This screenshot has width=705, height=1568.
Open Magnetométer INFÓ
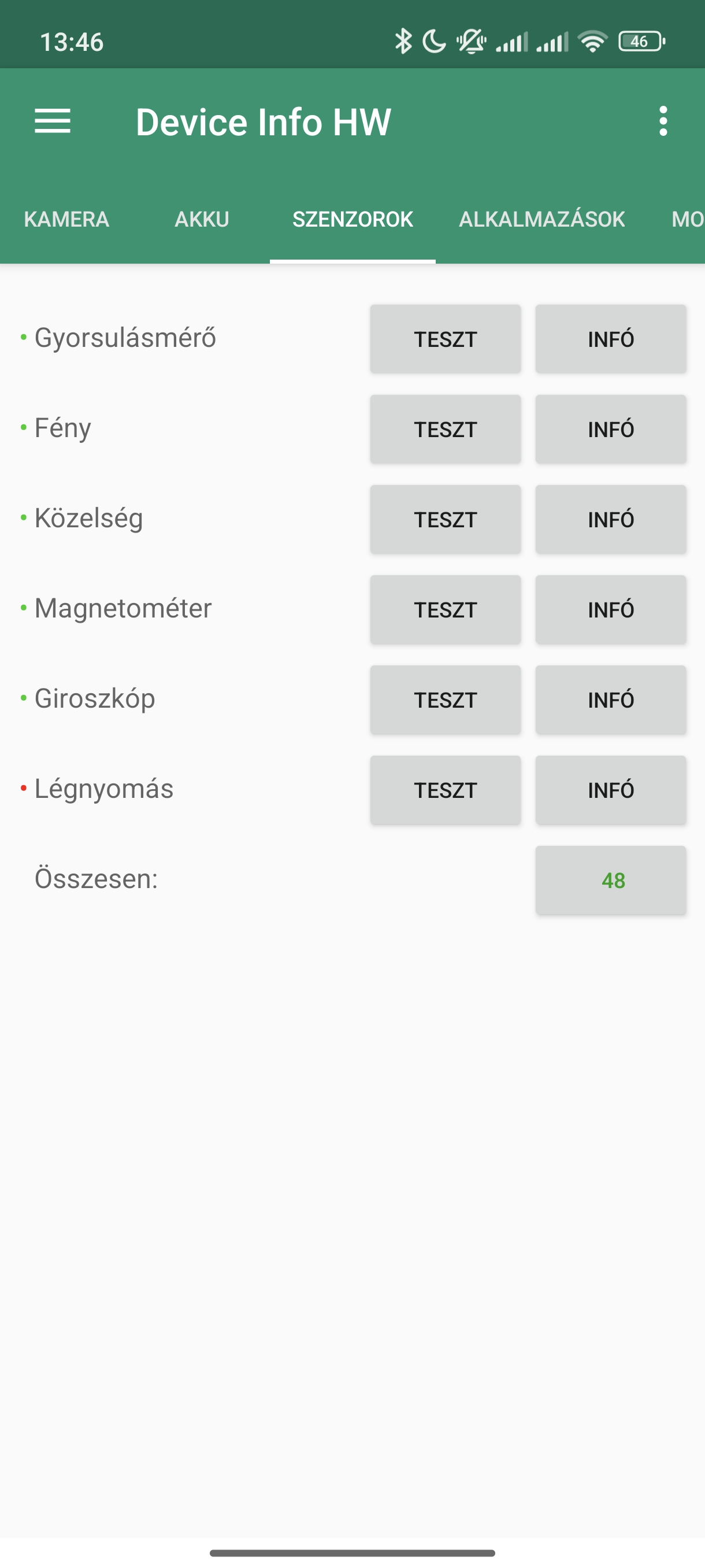(611, 609)
